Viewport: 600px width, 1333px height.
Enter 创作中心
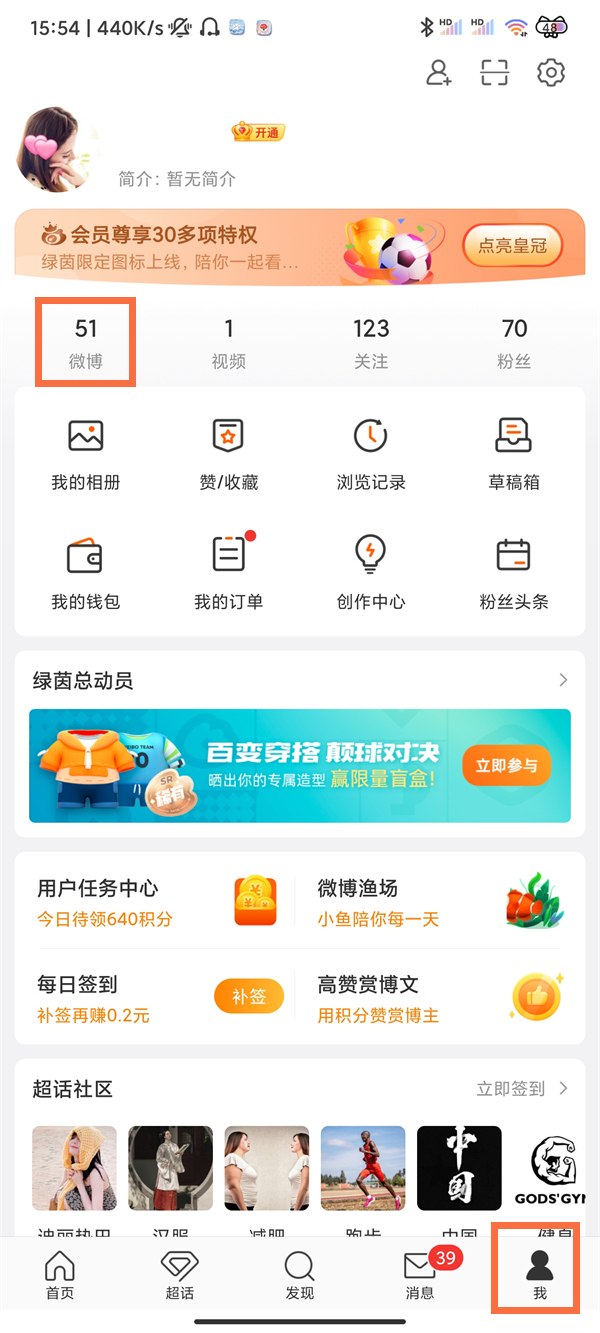pos(371,573)
